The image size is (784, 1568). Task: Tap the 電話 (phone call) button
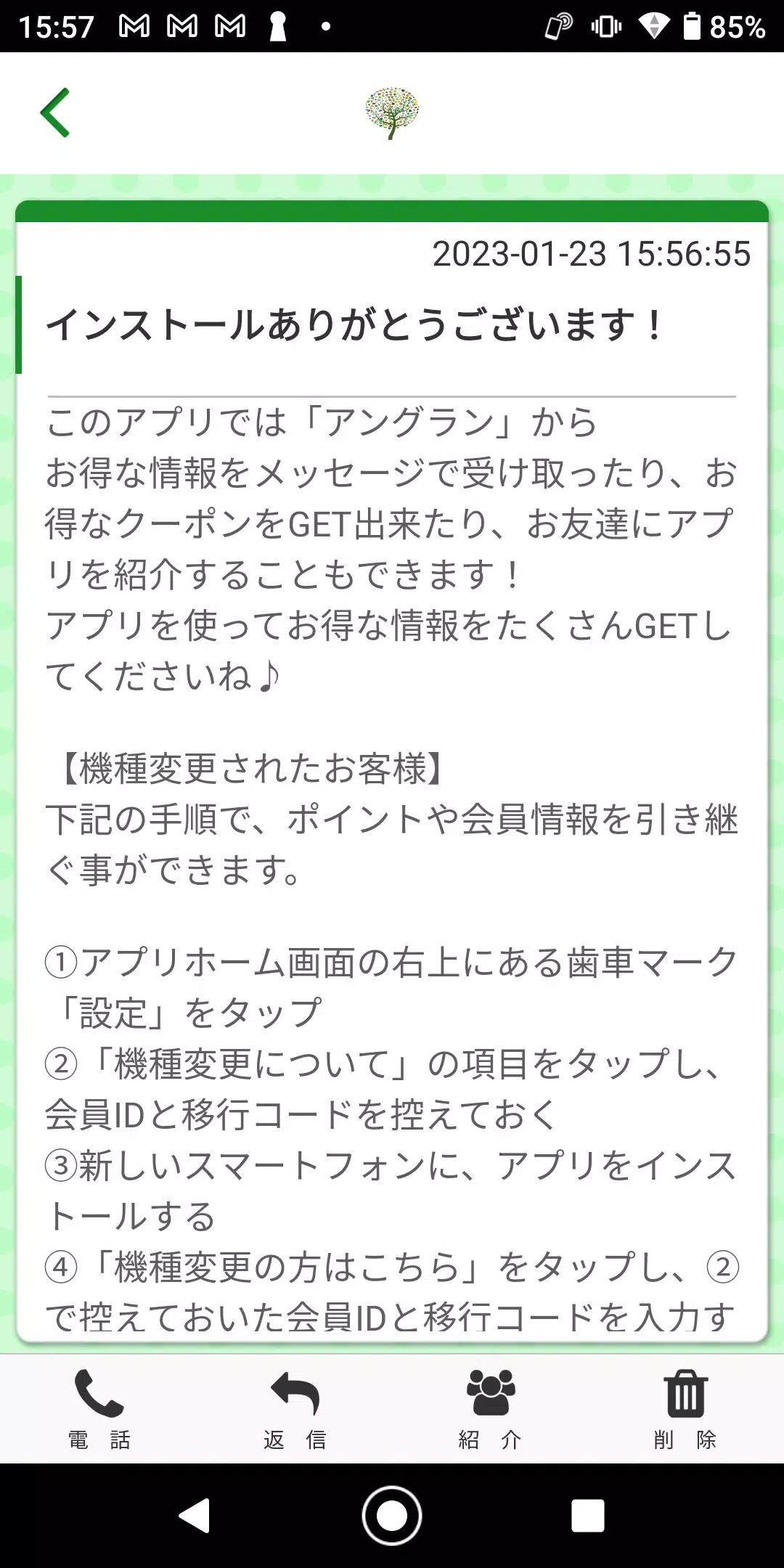coord(99,1408)
